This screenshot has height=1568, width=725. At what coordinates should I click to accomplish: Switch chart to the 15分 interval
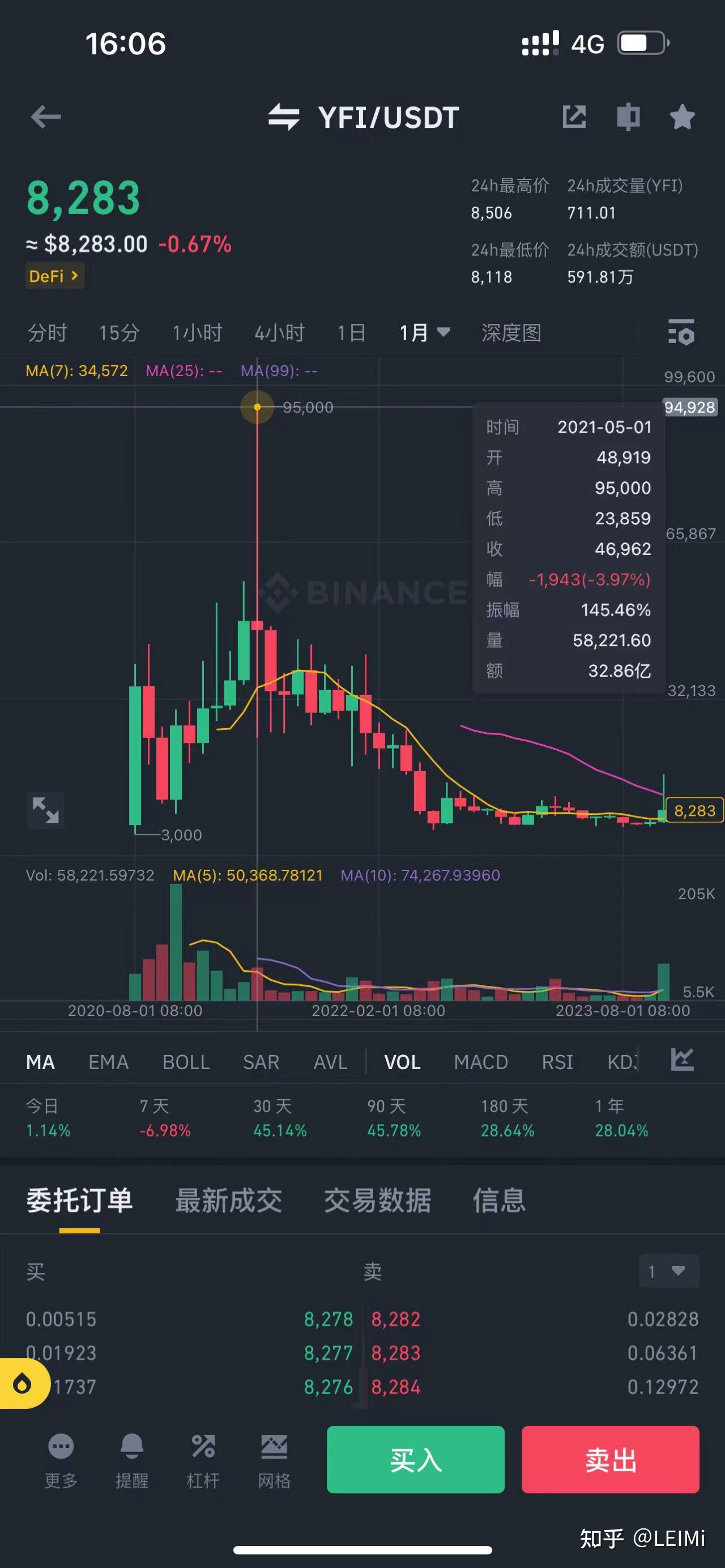point(120,333)
